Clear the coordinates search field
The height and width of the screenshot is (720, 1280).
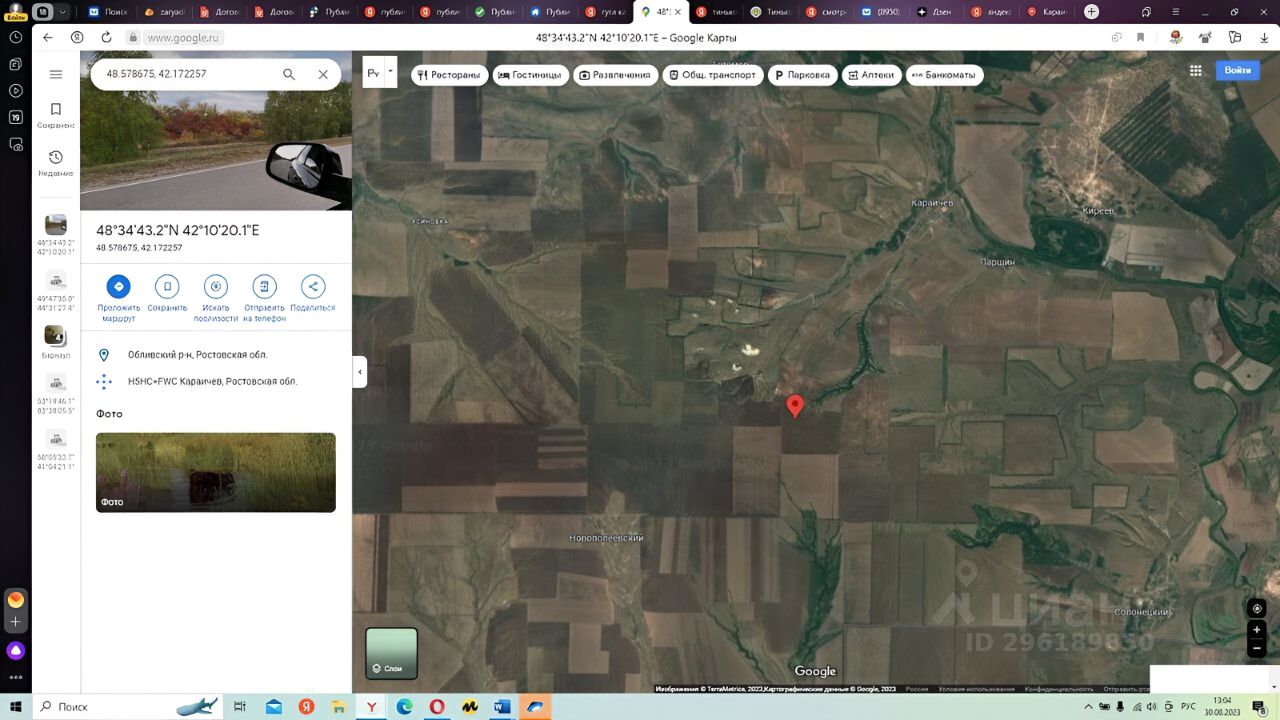pos(323,74)
